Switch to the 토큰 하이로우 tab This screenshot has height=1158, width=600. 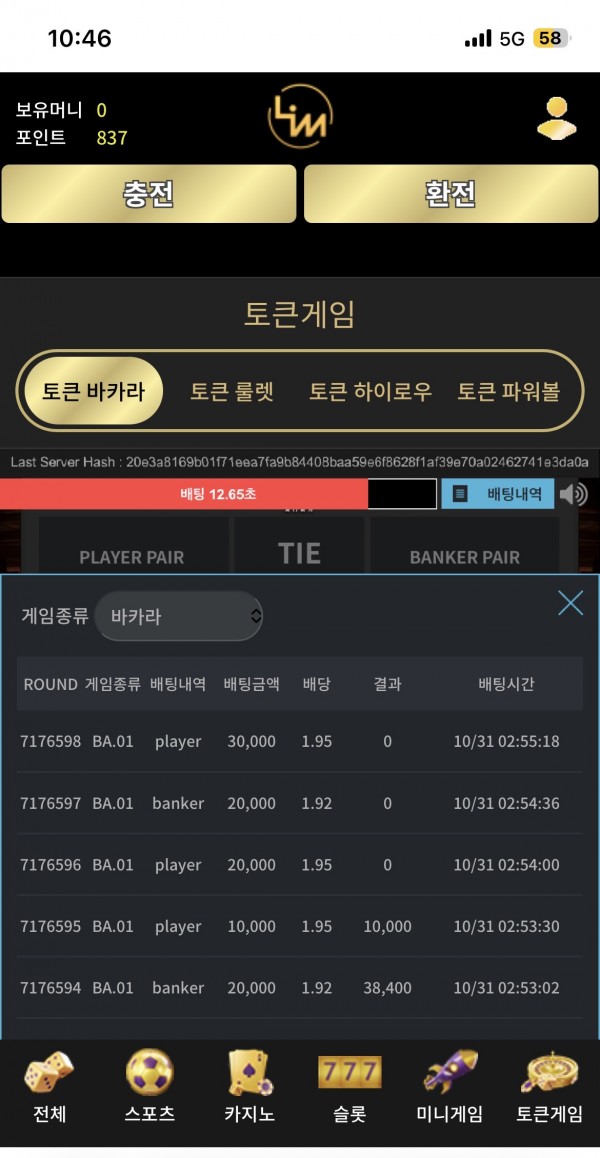point(370,391)
